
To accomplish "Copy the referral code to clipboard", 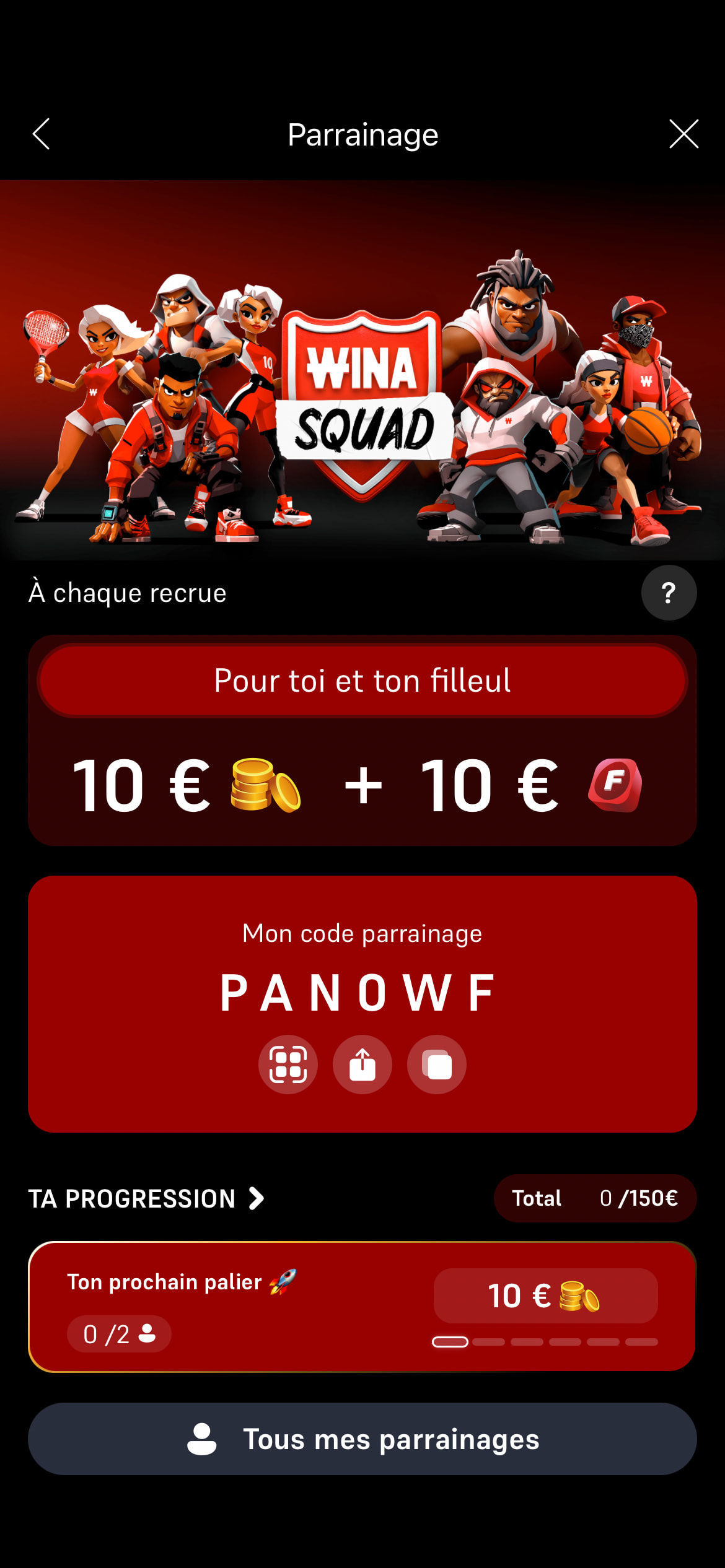I will tap(437, 1065).
